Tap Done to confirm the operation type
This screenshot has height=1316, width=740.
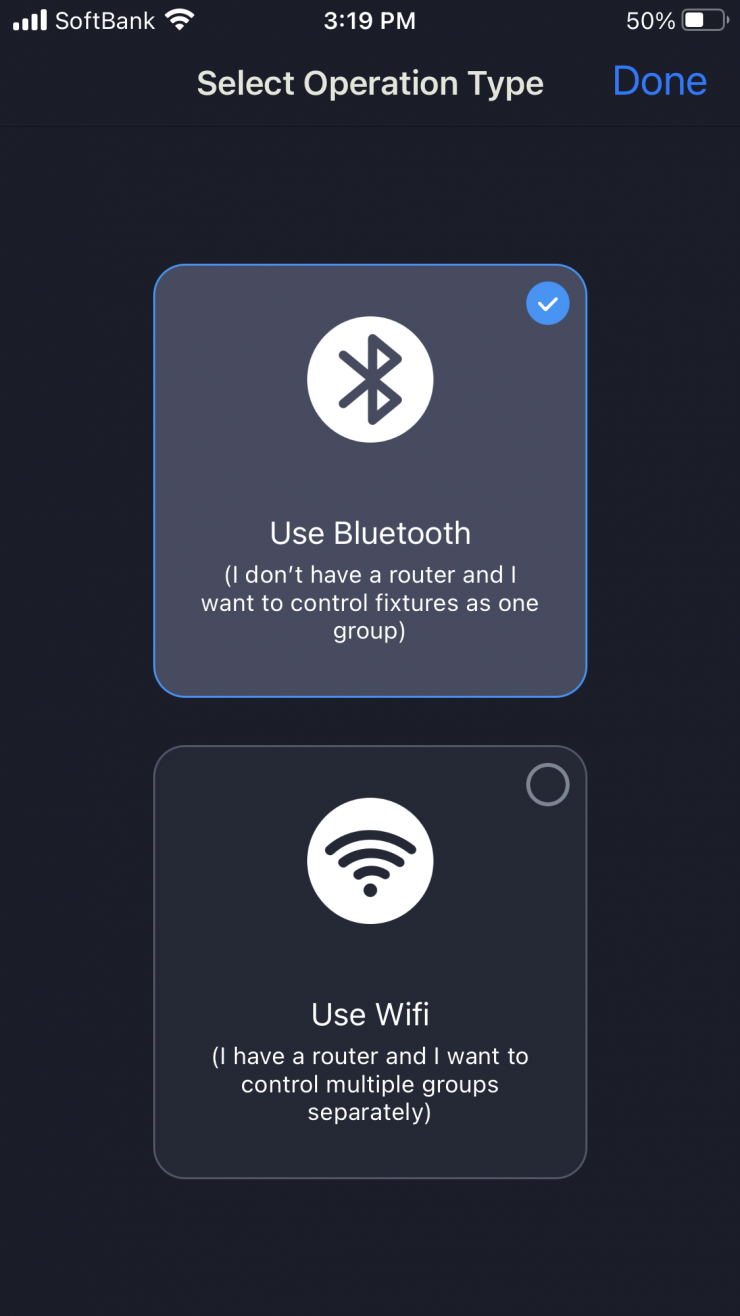[x=659, y=82]
